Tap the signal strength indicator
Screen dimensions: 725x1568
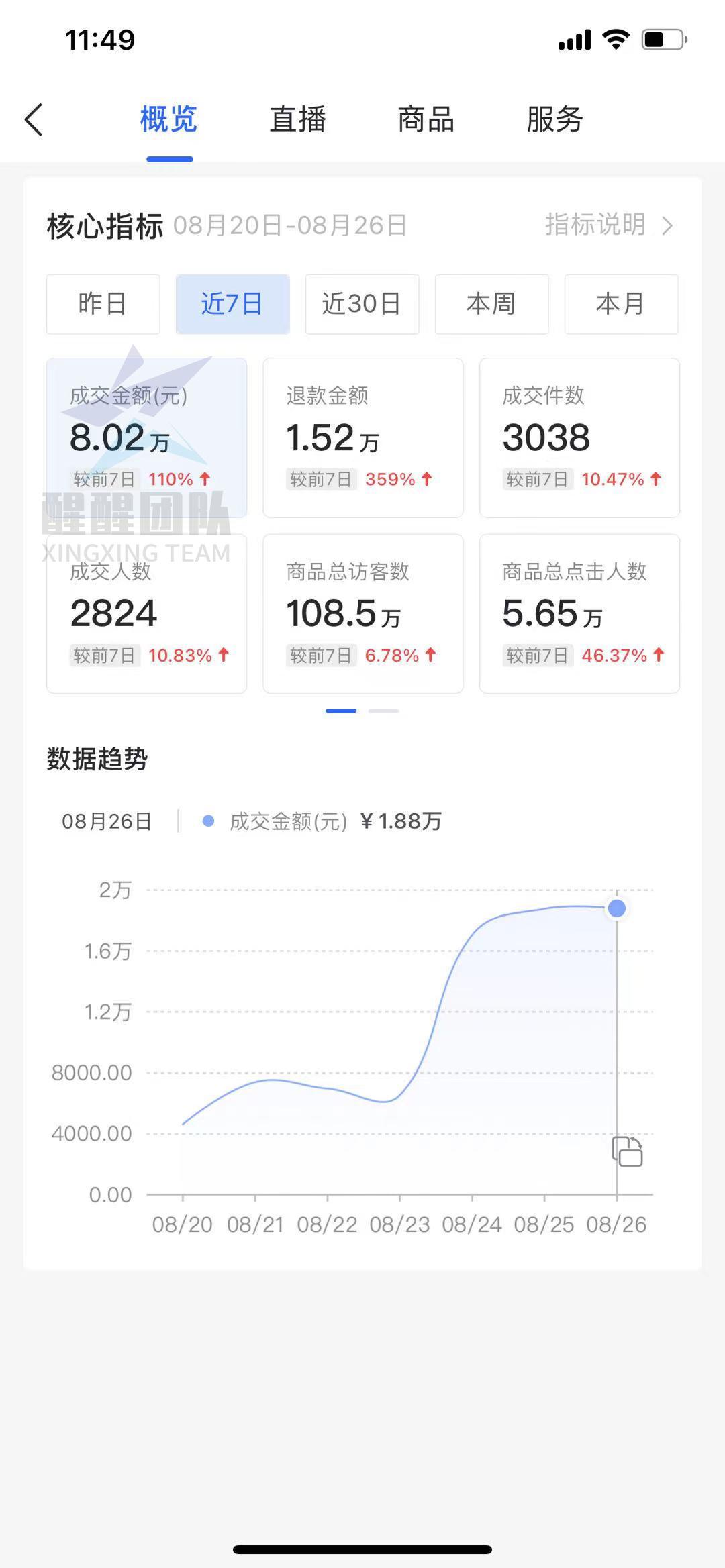576,40
